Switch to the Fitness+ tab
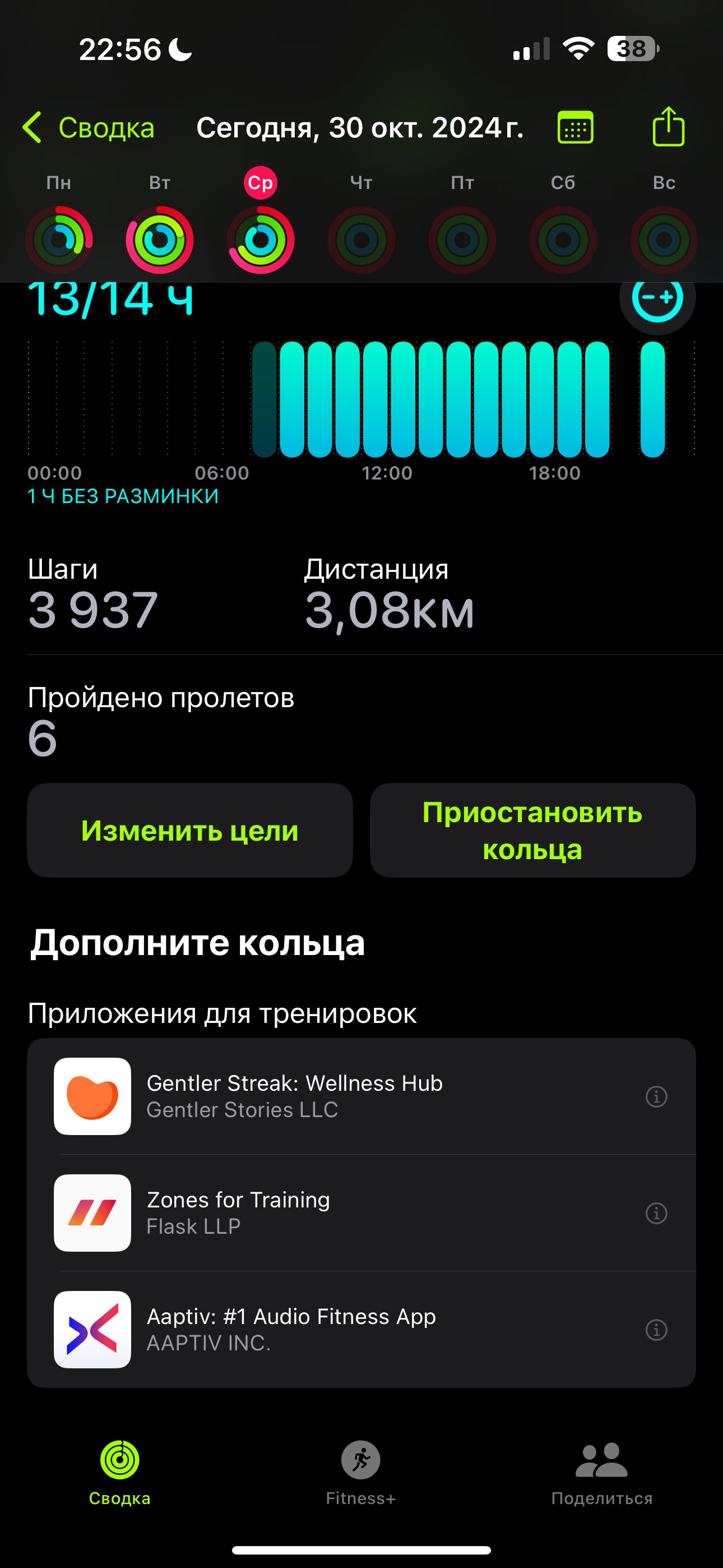The height and width of the screenshot is (1568, 723). click(361, 1473)
